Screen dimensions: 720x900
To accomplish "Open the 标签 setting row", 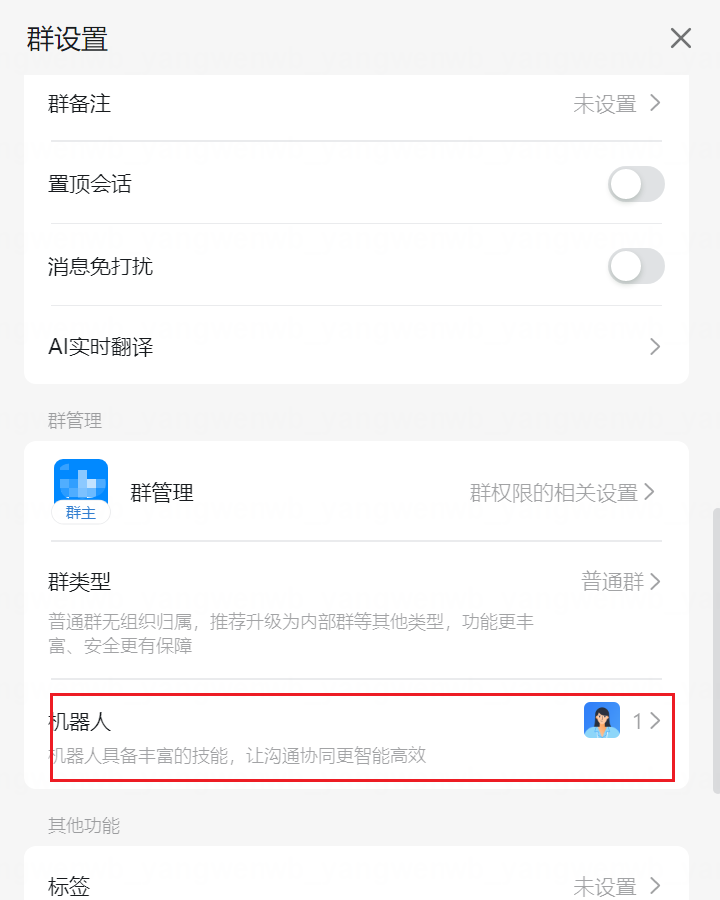I will tap(356, 885).
